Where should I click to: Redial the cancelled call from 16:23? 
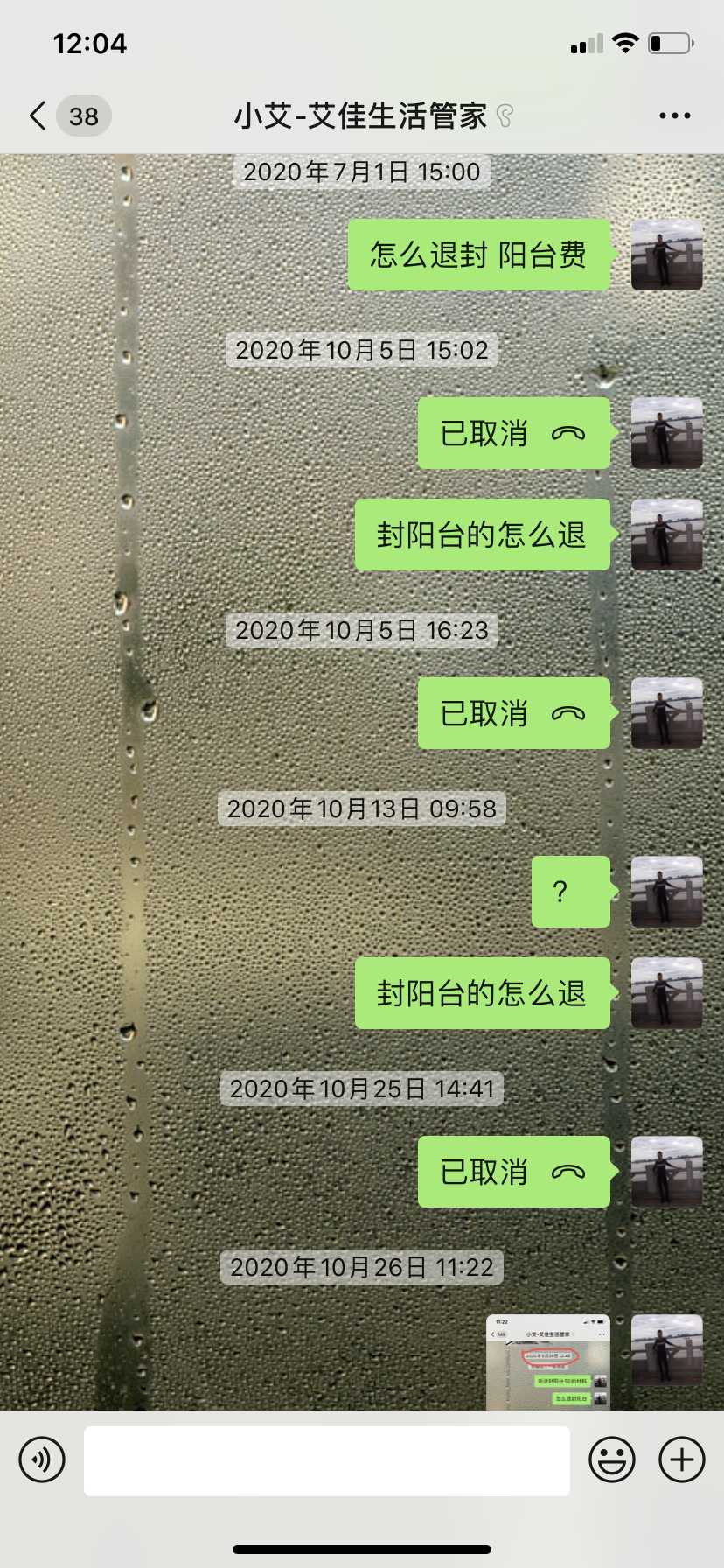pyautogui.click(x=514, y=713)
